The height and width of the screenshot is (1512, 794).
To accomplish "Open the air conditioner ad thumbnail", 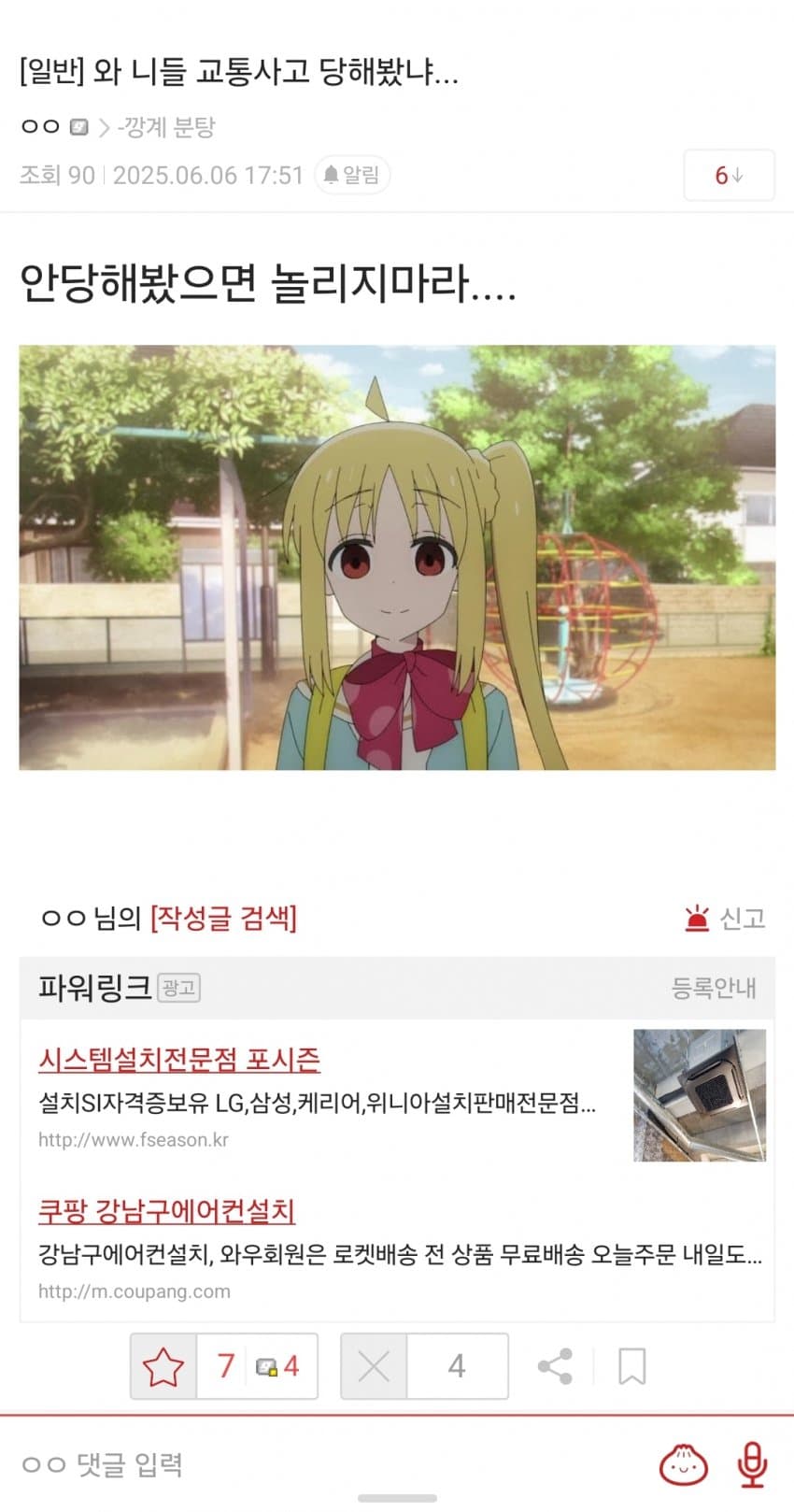I will click(x=699, y=1095).
